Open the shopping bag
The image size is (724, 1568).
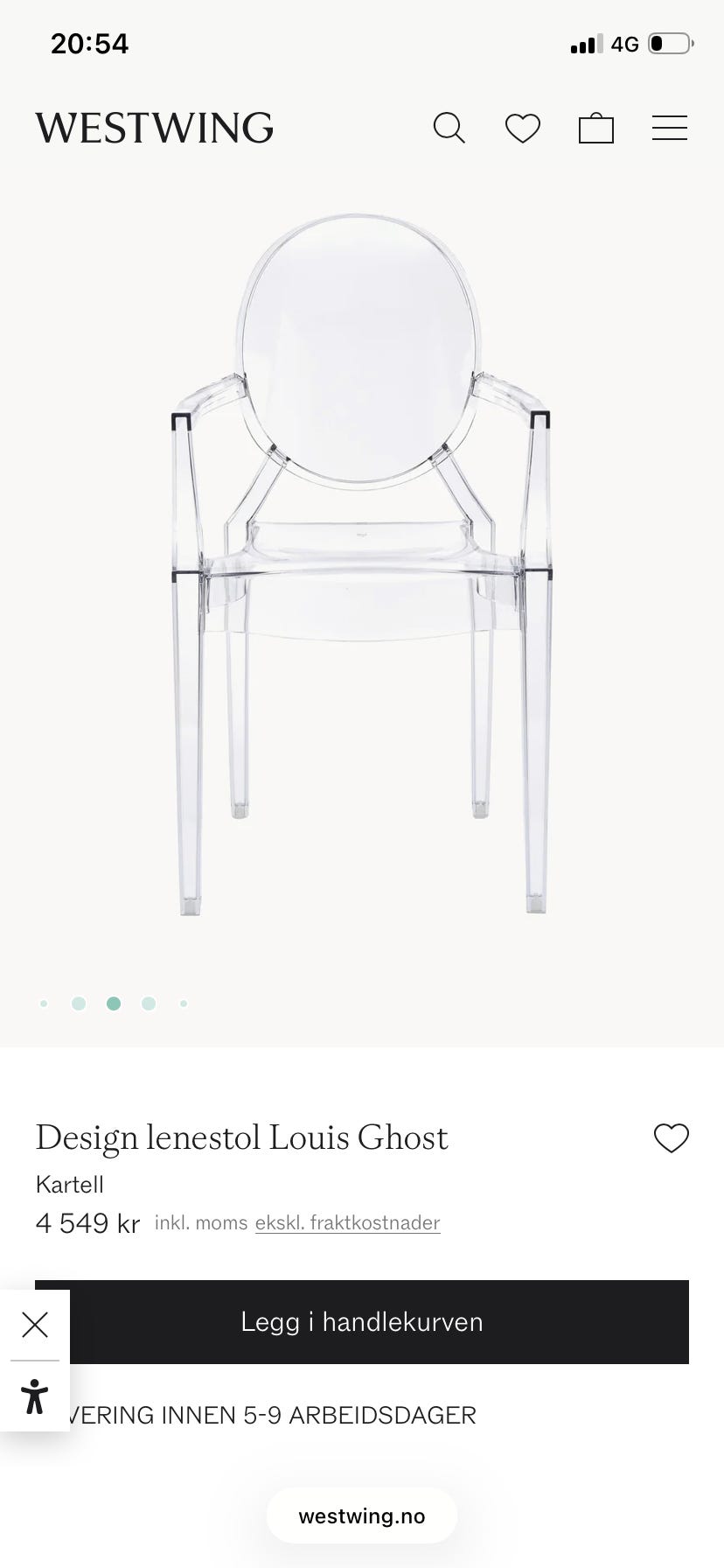596,128
